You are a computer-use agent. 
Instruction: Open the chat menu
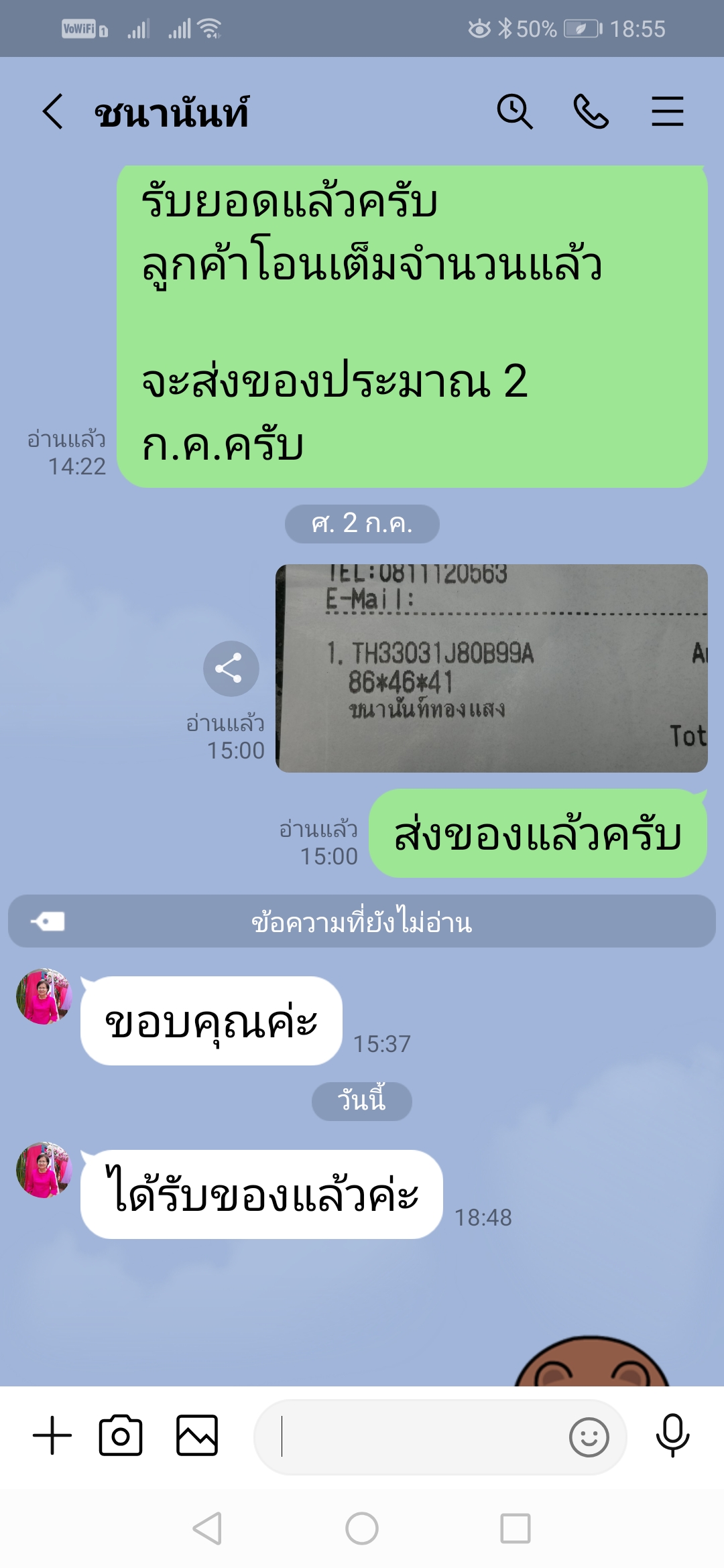tap(667, 111)
